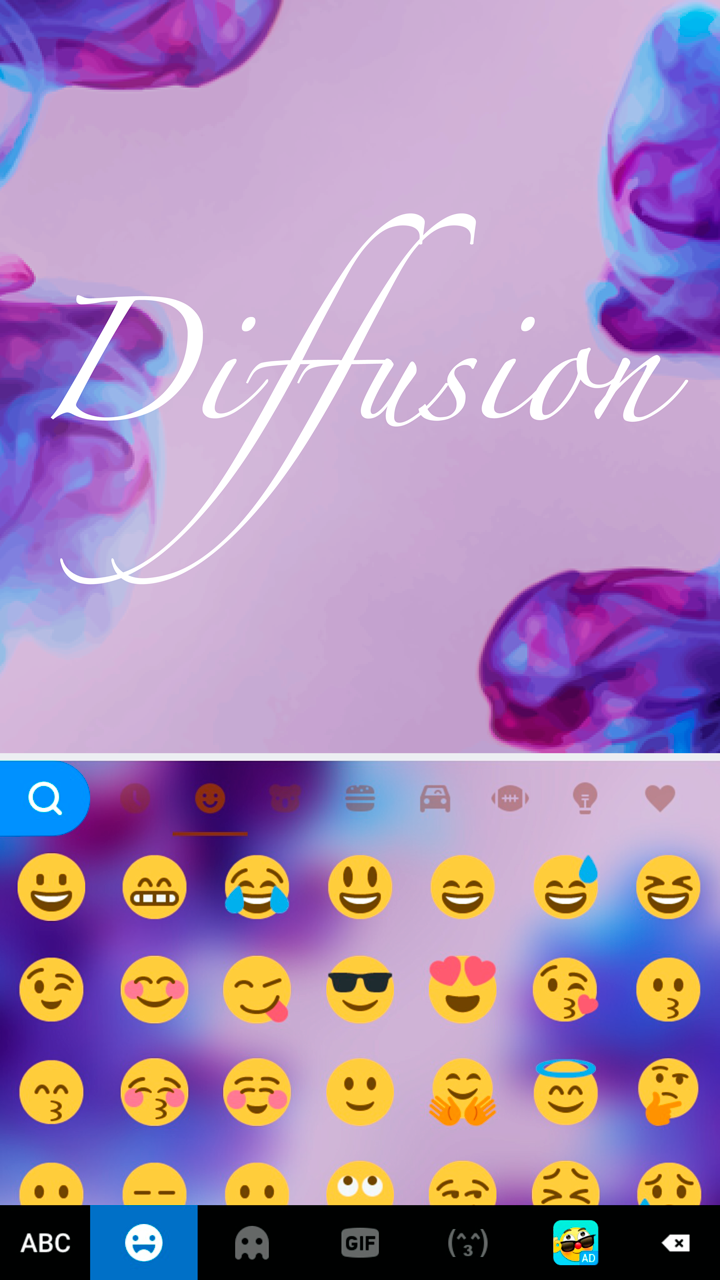Open the food and drink emoji category
This screenshot has width=720, height=1280.
[x=360, y=797]
